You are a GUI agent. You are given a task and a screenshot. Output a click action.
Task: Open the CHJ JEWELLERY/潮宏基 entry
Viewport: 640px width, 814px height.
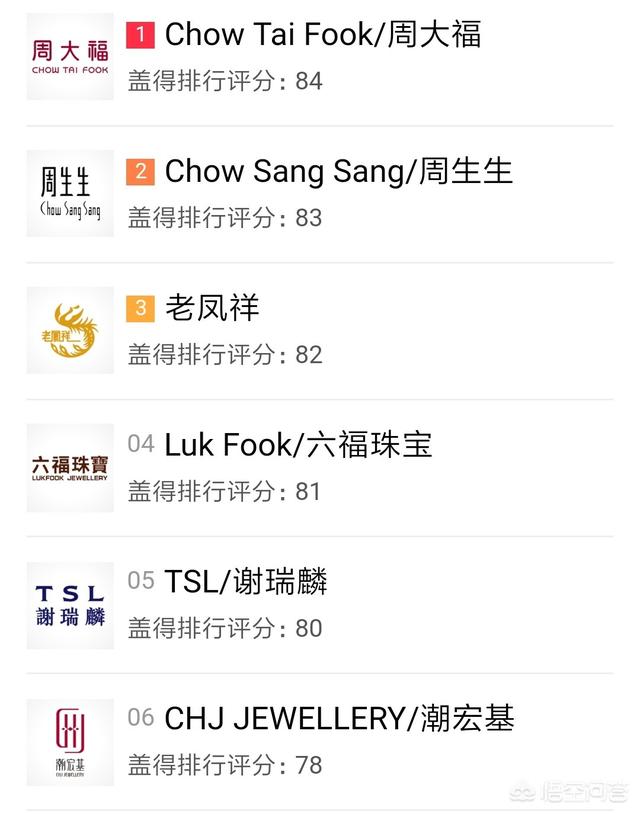pyautogui.click(x=339, y=718)
